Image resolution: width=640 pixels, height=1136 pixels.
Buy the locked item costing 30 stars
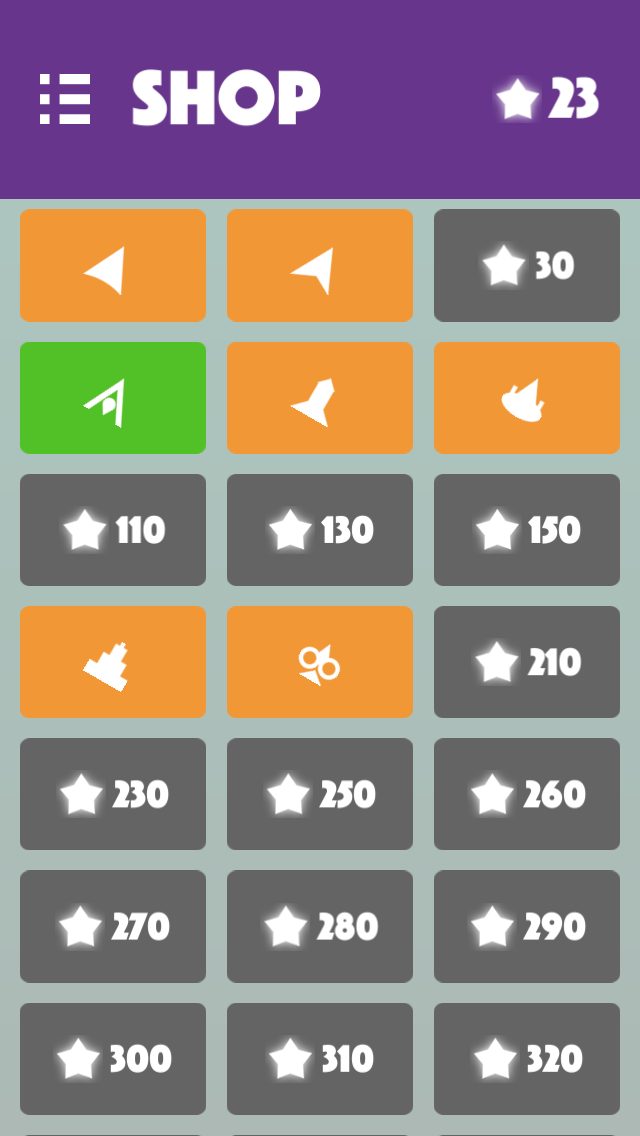click(527, 265)
